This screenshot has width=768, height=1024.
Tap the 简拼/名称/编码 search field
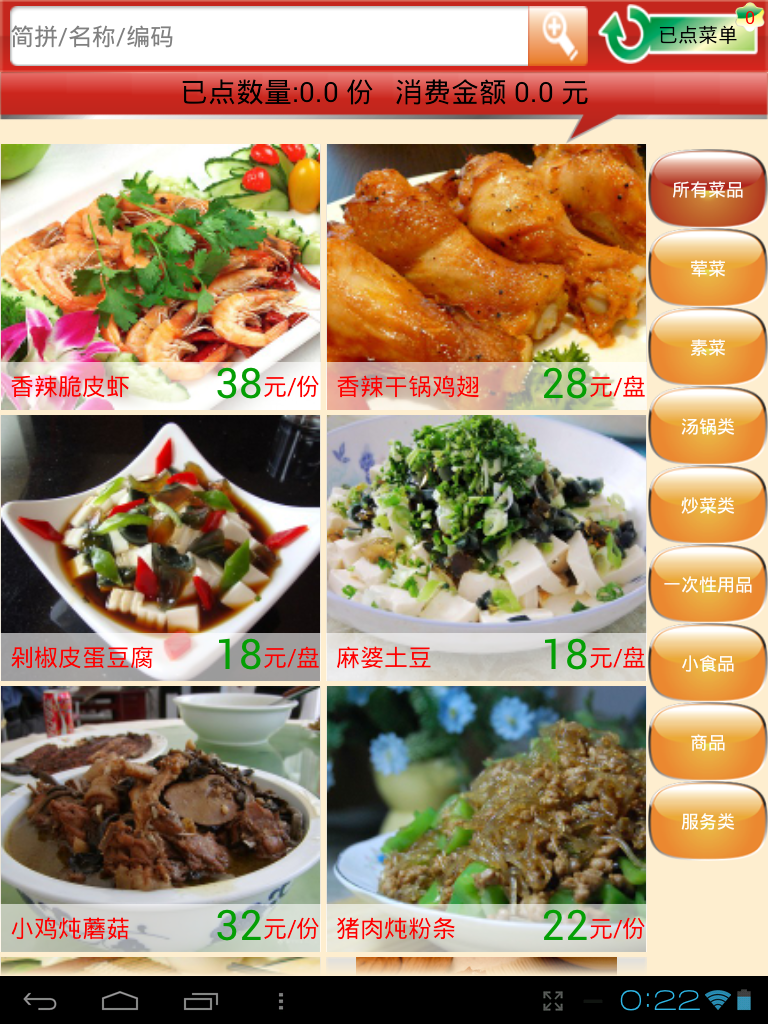click(268, 37)
